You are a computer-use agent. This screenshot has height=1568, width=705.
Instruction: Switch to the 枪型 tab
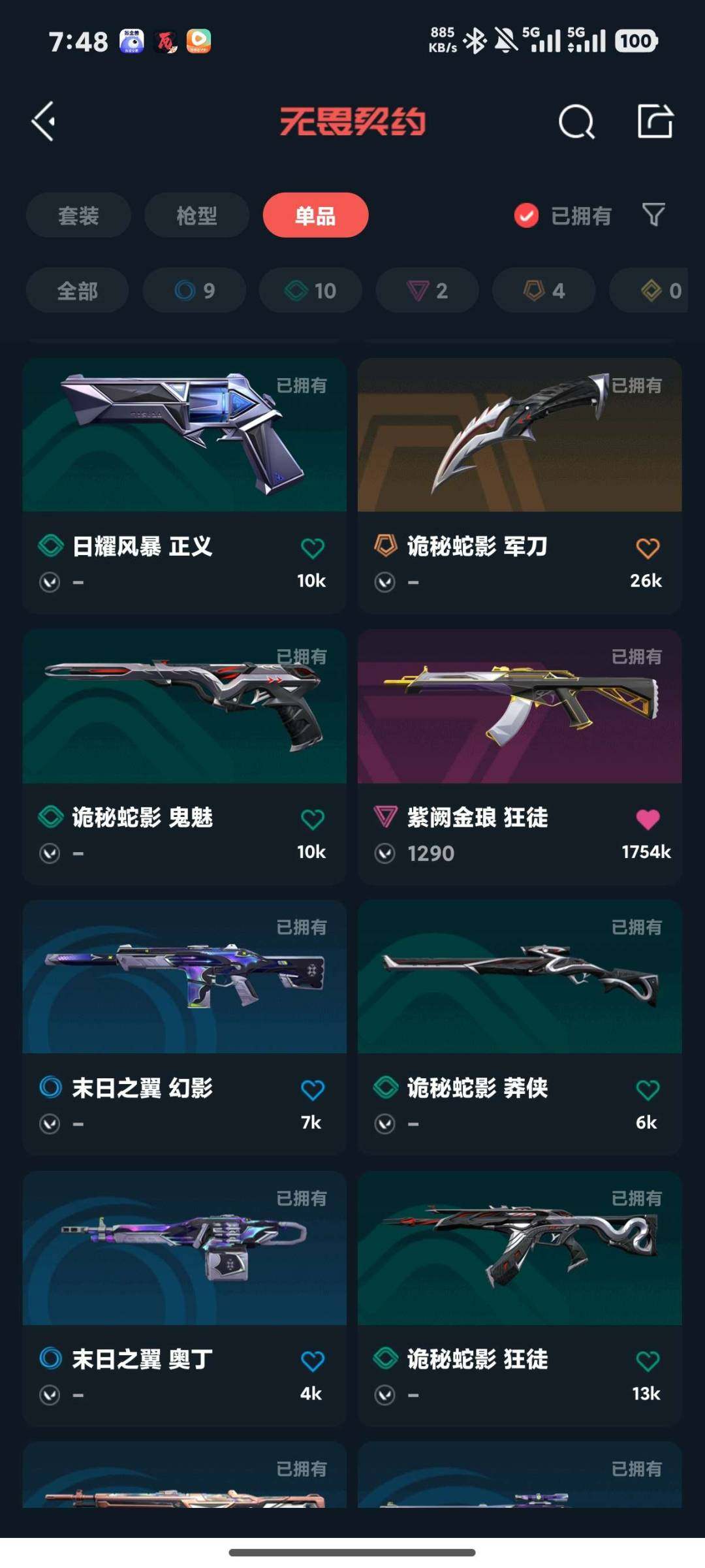point(196,216)
